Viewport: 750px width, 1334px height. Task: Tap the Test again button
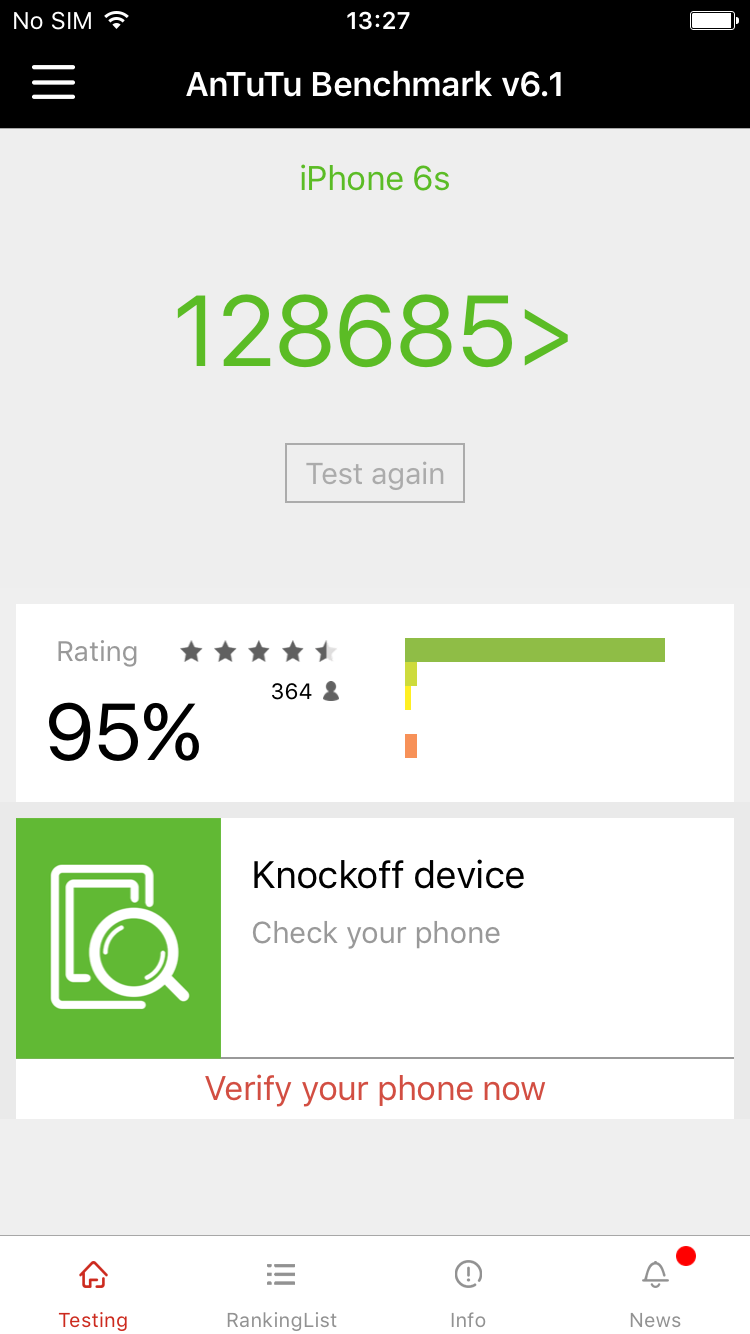point(375,473)
